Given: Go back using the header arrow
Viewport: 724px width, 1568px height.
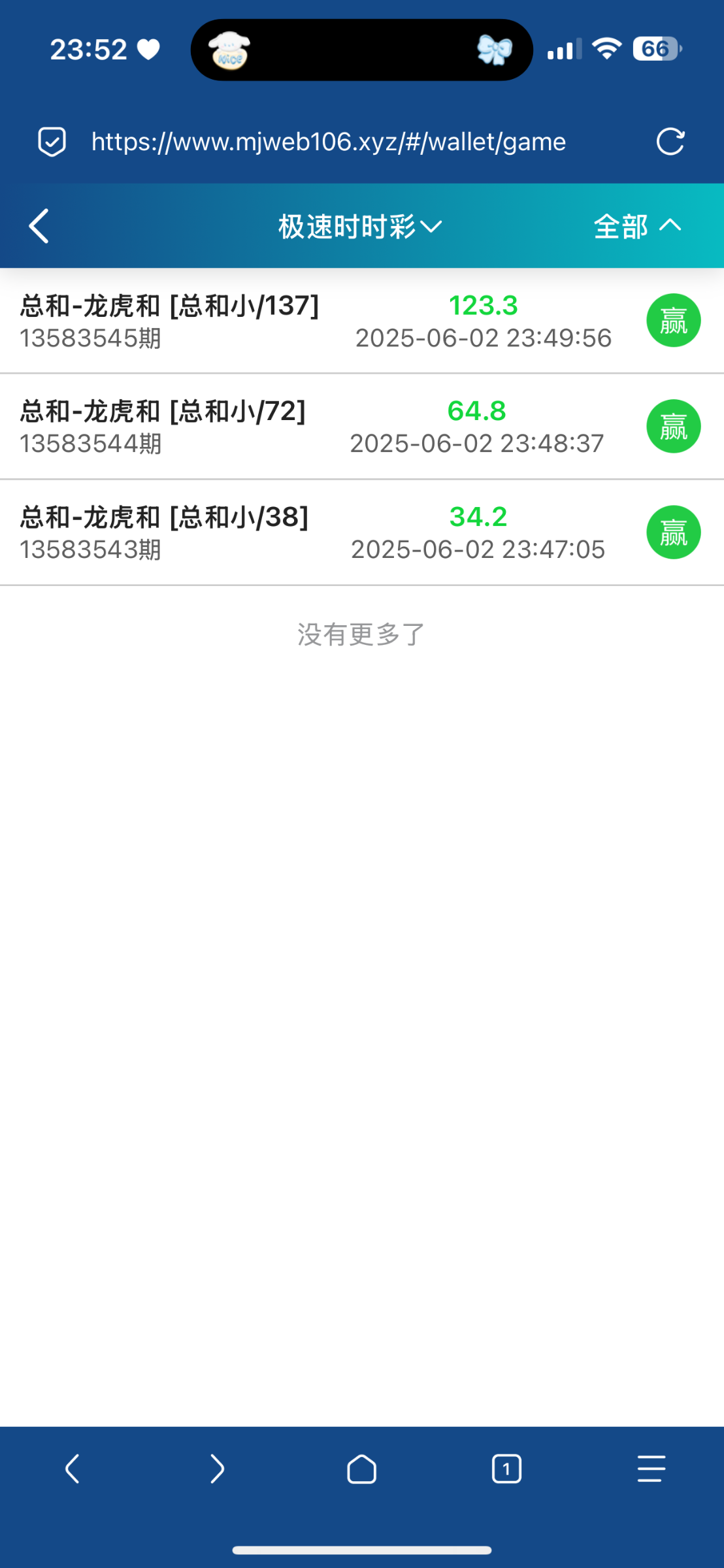Looking at the screenshot, I should click(39, 226).
